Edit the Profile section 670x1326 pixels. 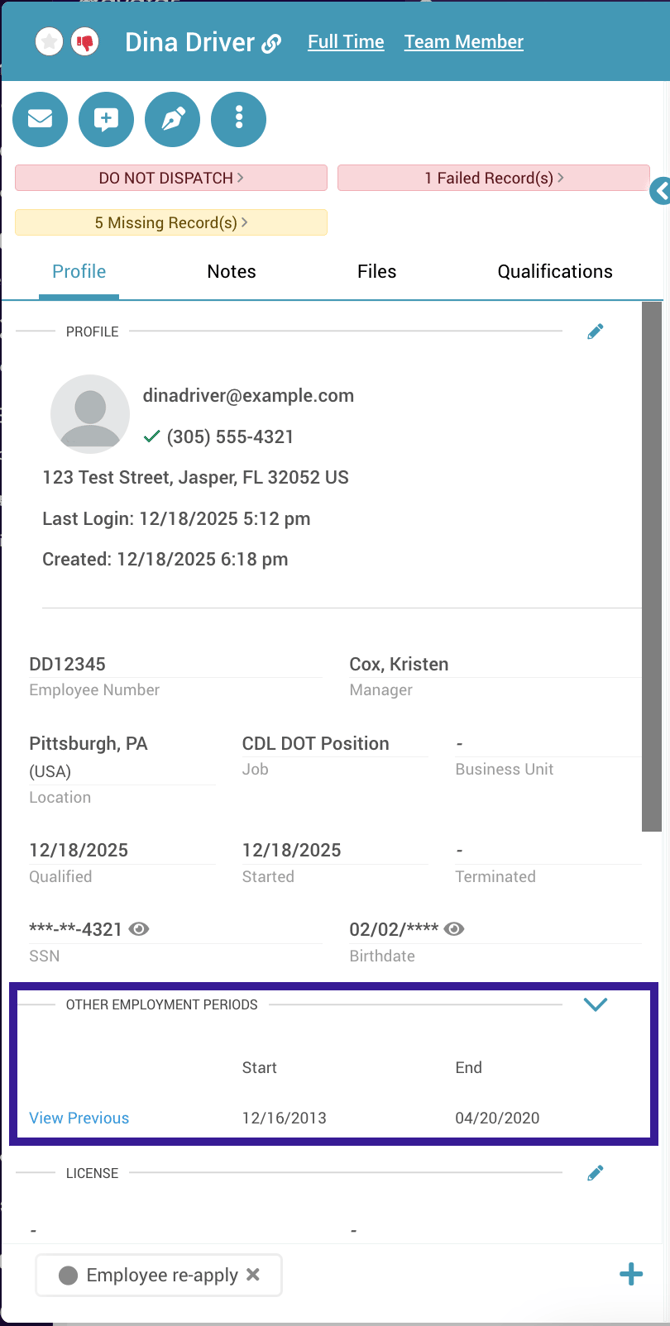pyautogui.click(x=595, y=332)
